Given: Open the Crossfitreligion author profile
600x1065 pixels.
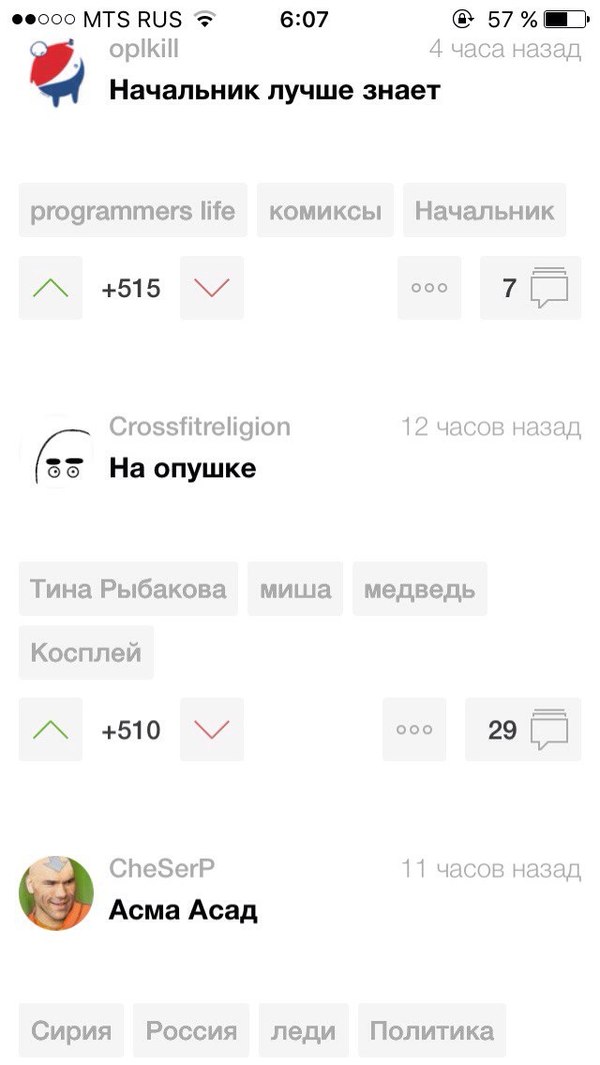Looking at the screenshot, I should click(199, 427).
